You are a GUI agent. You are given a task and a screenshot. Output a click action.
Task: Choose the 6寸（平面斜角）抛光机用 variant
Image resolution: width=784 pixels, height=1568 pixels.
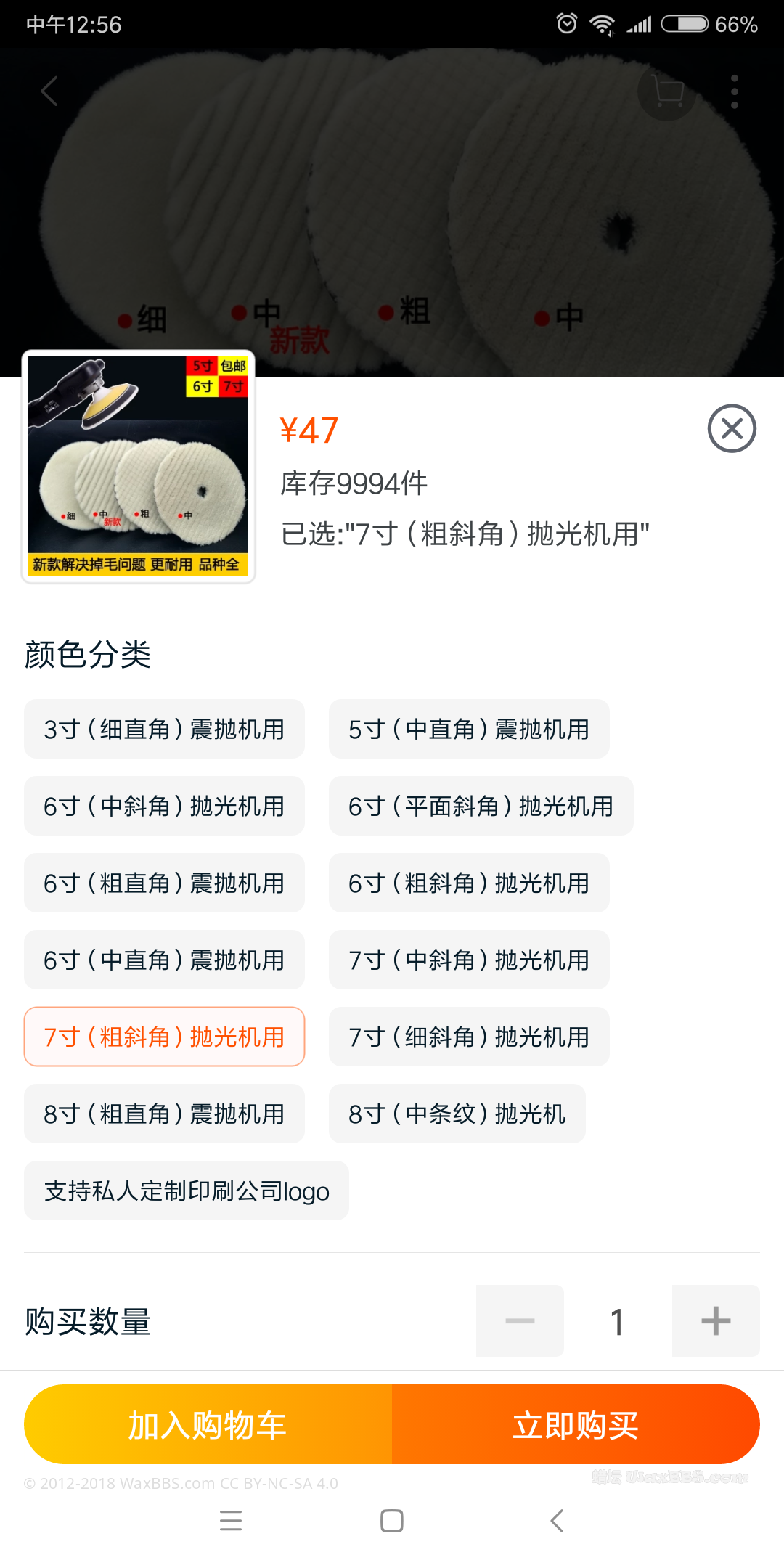(x=481, y=806)
